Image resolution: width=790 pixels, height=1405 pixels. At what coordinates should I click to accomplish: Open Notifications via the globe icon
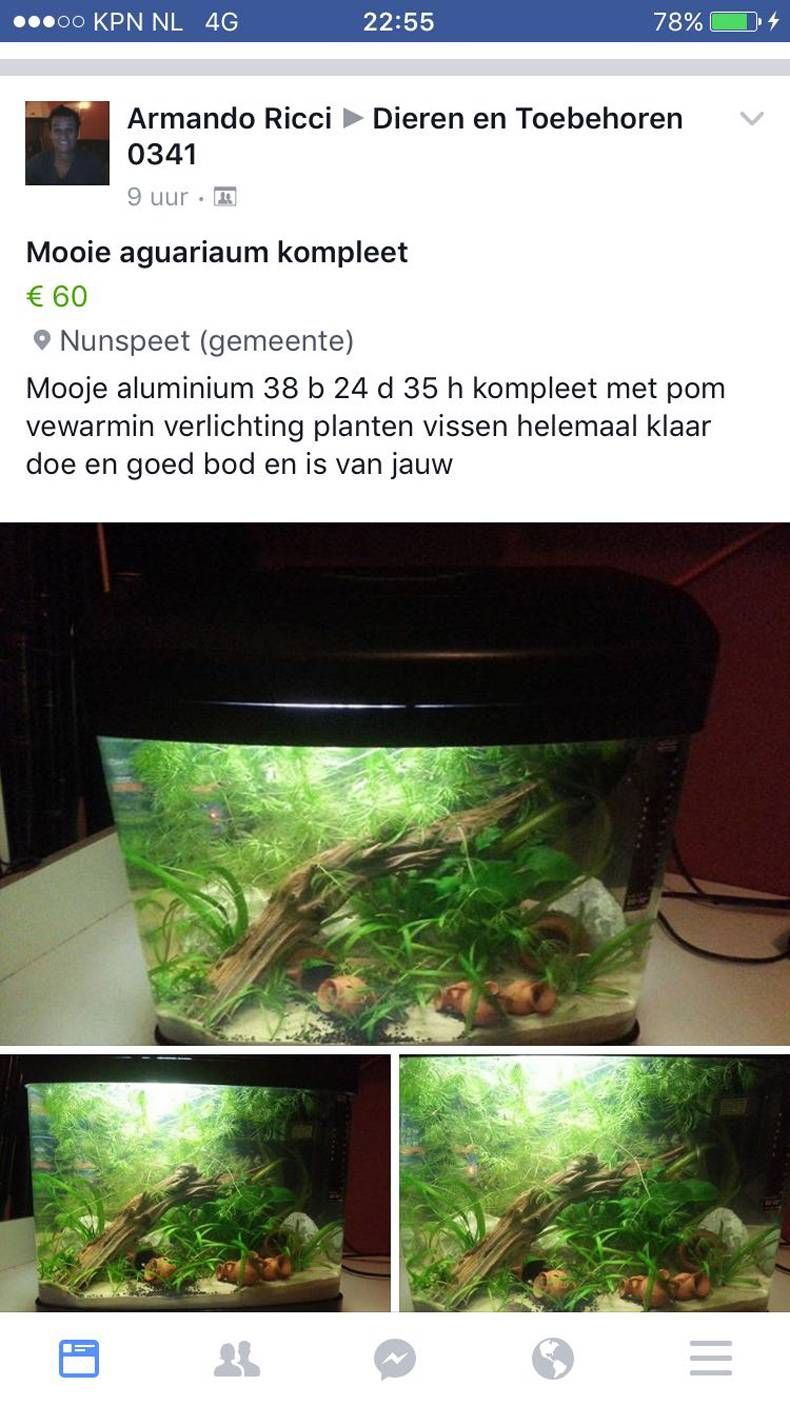[553, 1358]
